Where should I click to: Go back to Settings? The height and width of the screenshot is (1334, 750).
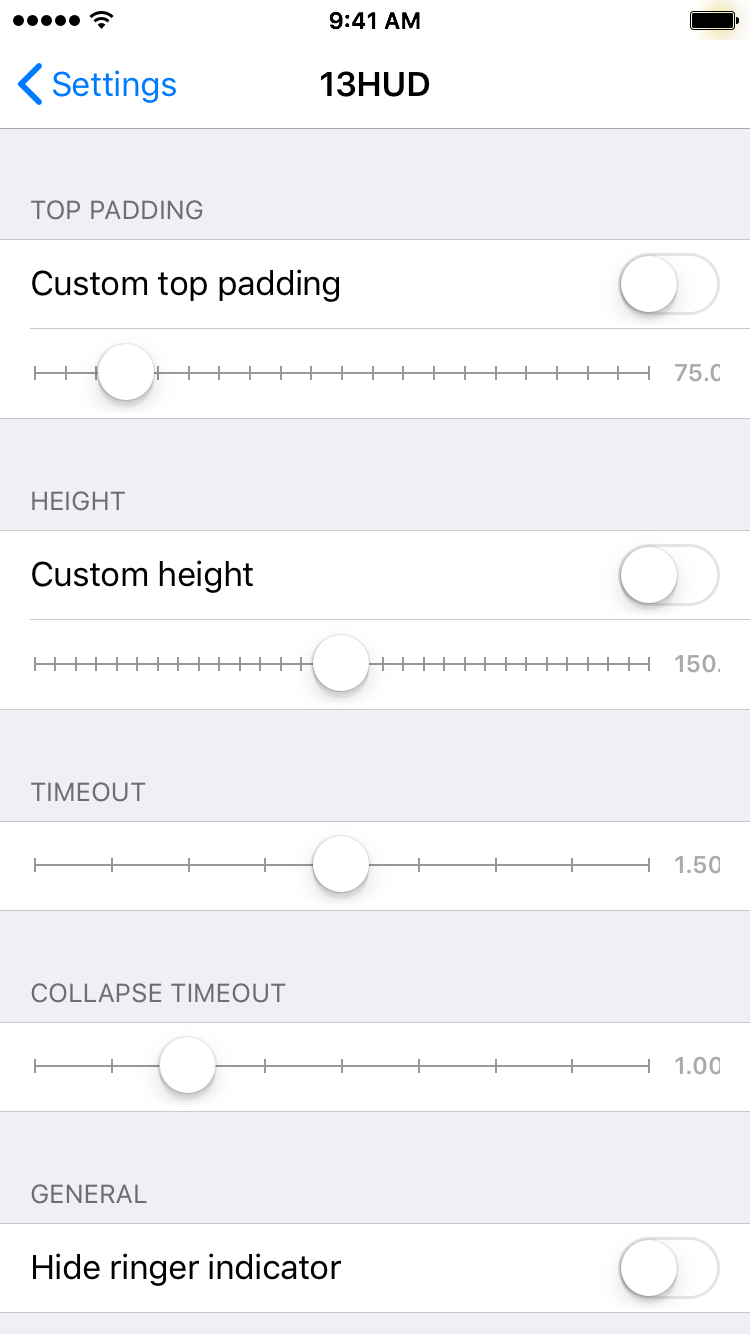[97, 85]
